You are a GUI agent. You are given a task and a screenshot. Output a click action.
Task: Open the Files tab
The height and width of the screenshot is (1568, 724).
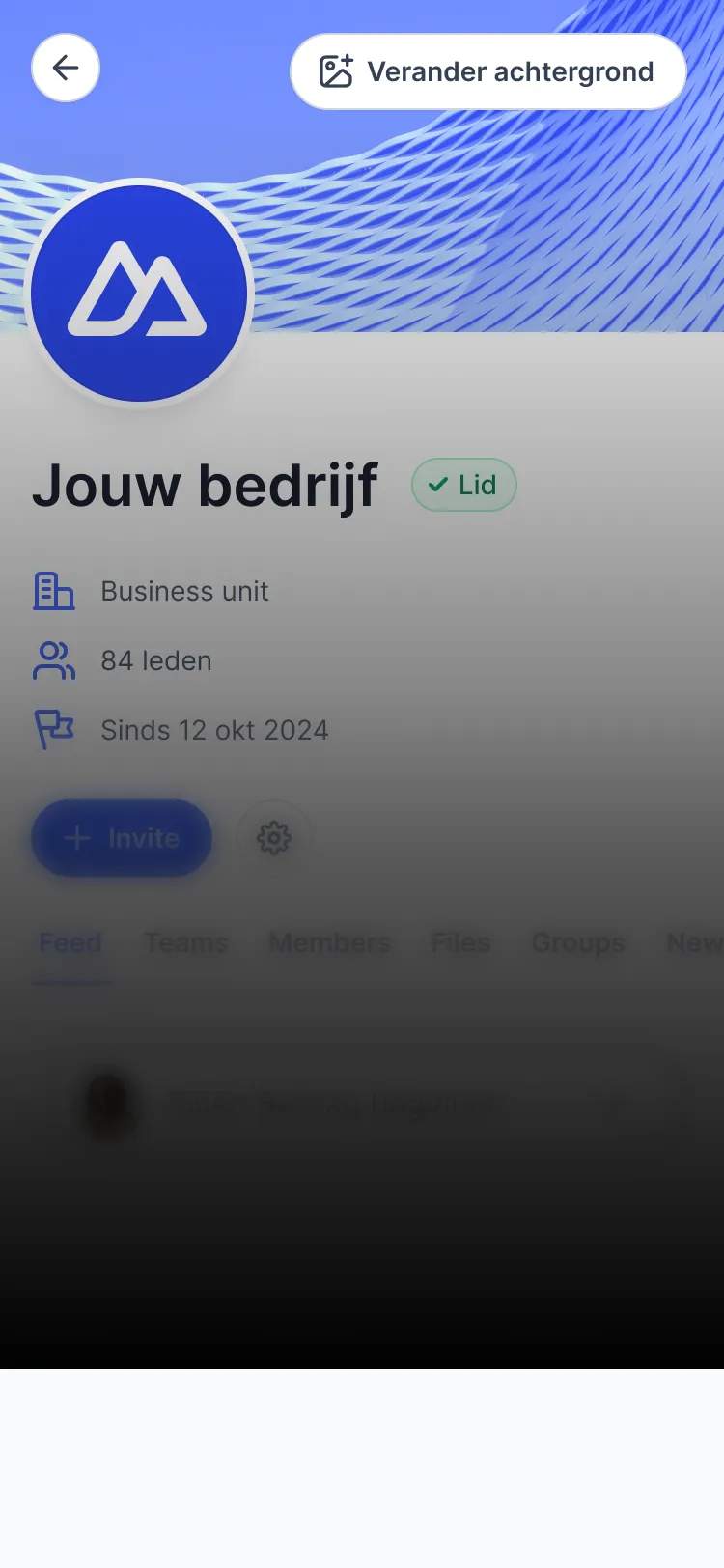pos(460,943)
